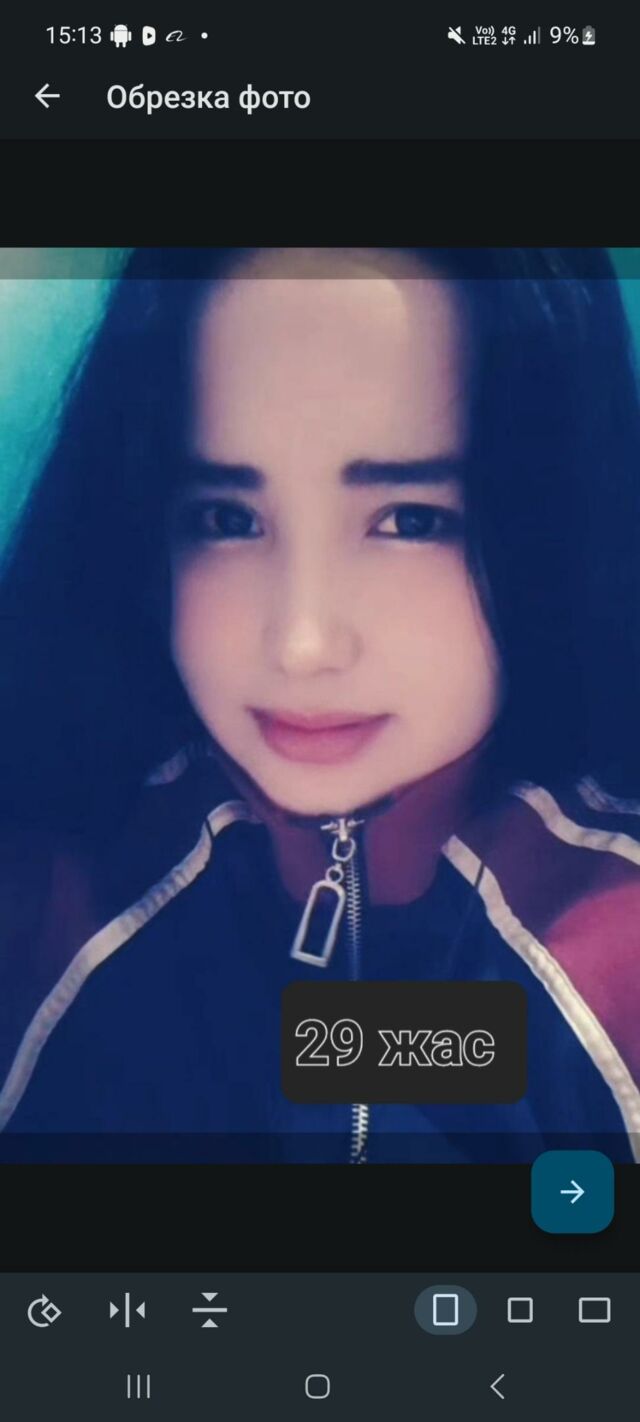The height and width of the screenshot is (1422, 640).
Task: Switch to the landscape crop ratio
Action: (594, 1310)
